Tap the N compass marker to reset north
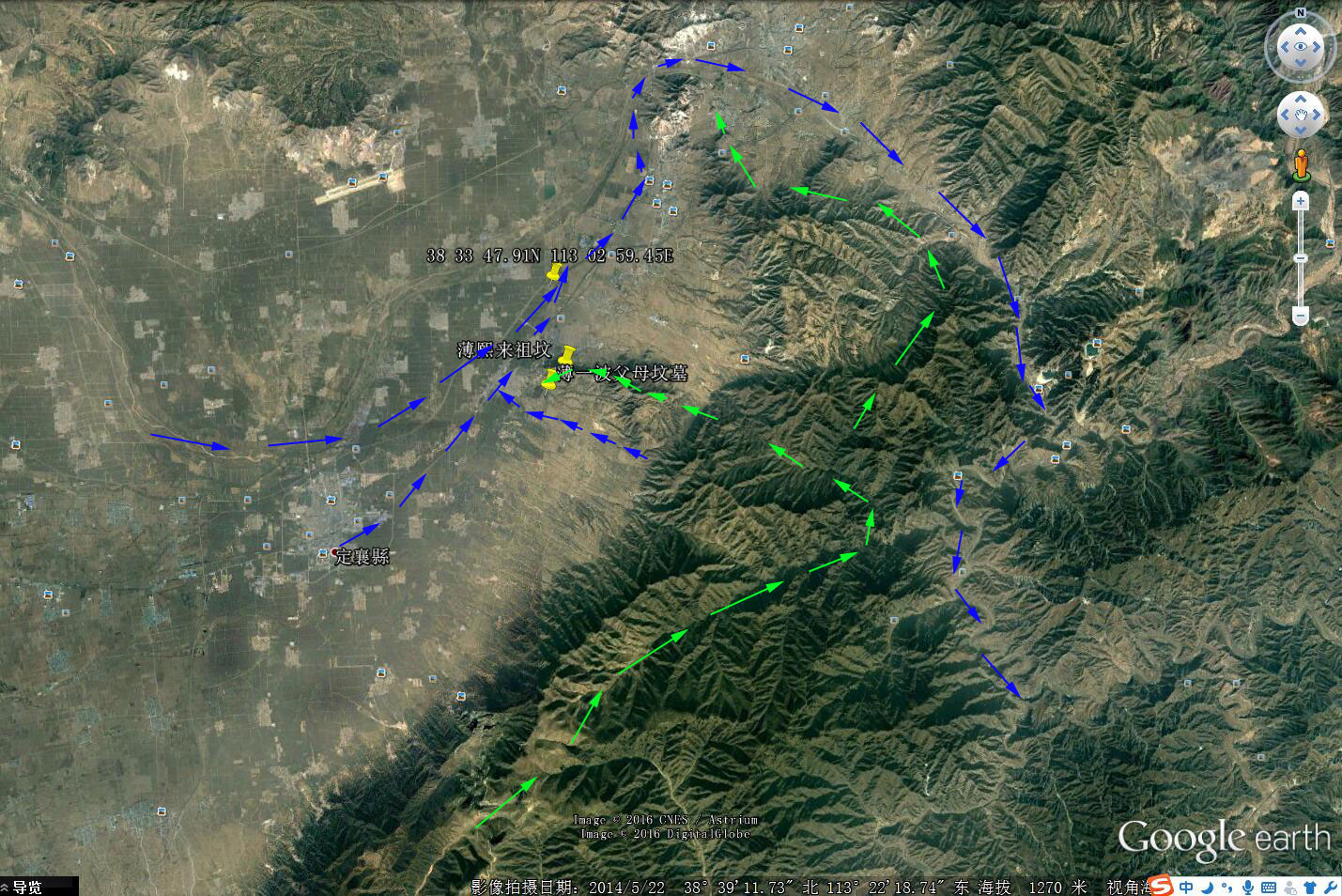Screen dimensions: 1342x896 pyautogui.click(x=1300, y=13)
